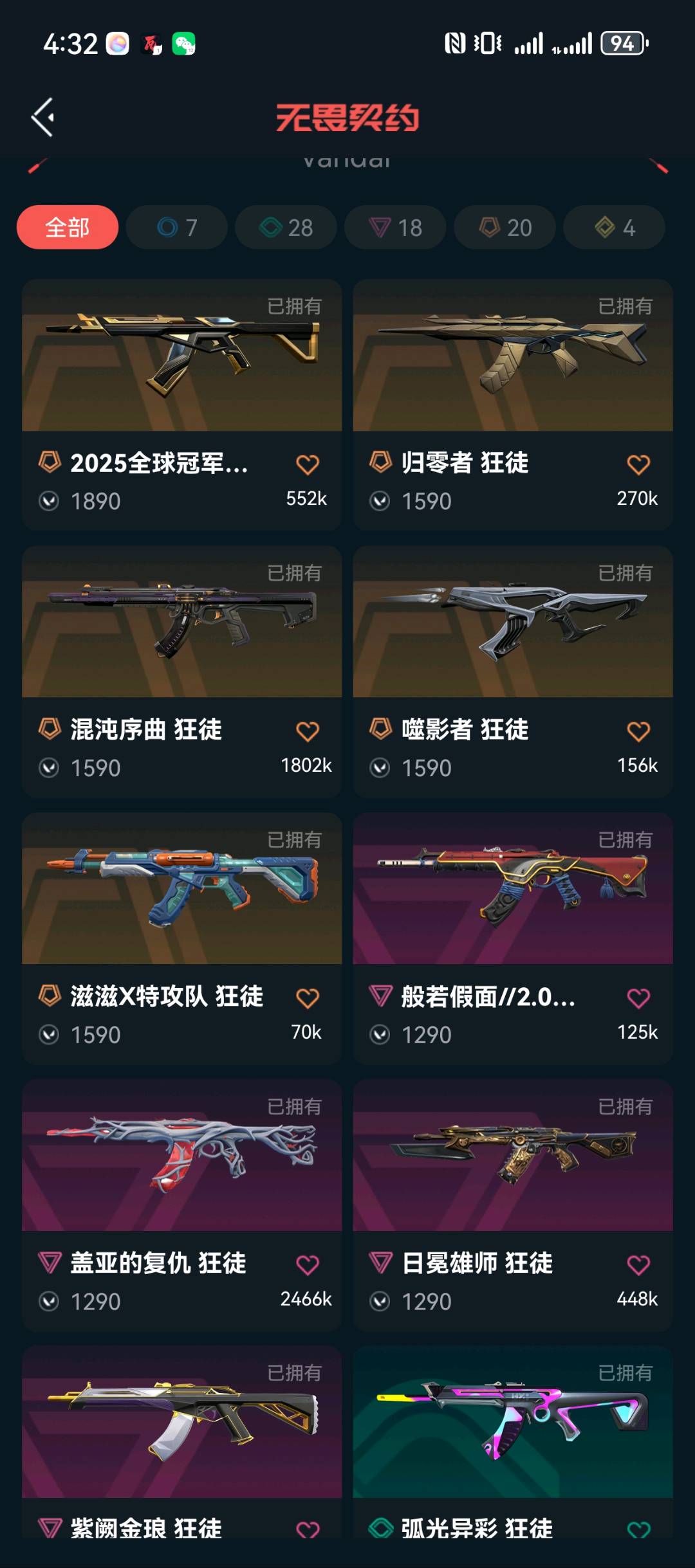Filter skins by the tier with 20 items
The image size is (695, 1568).
pyautogui.click(x=505, y=227)
